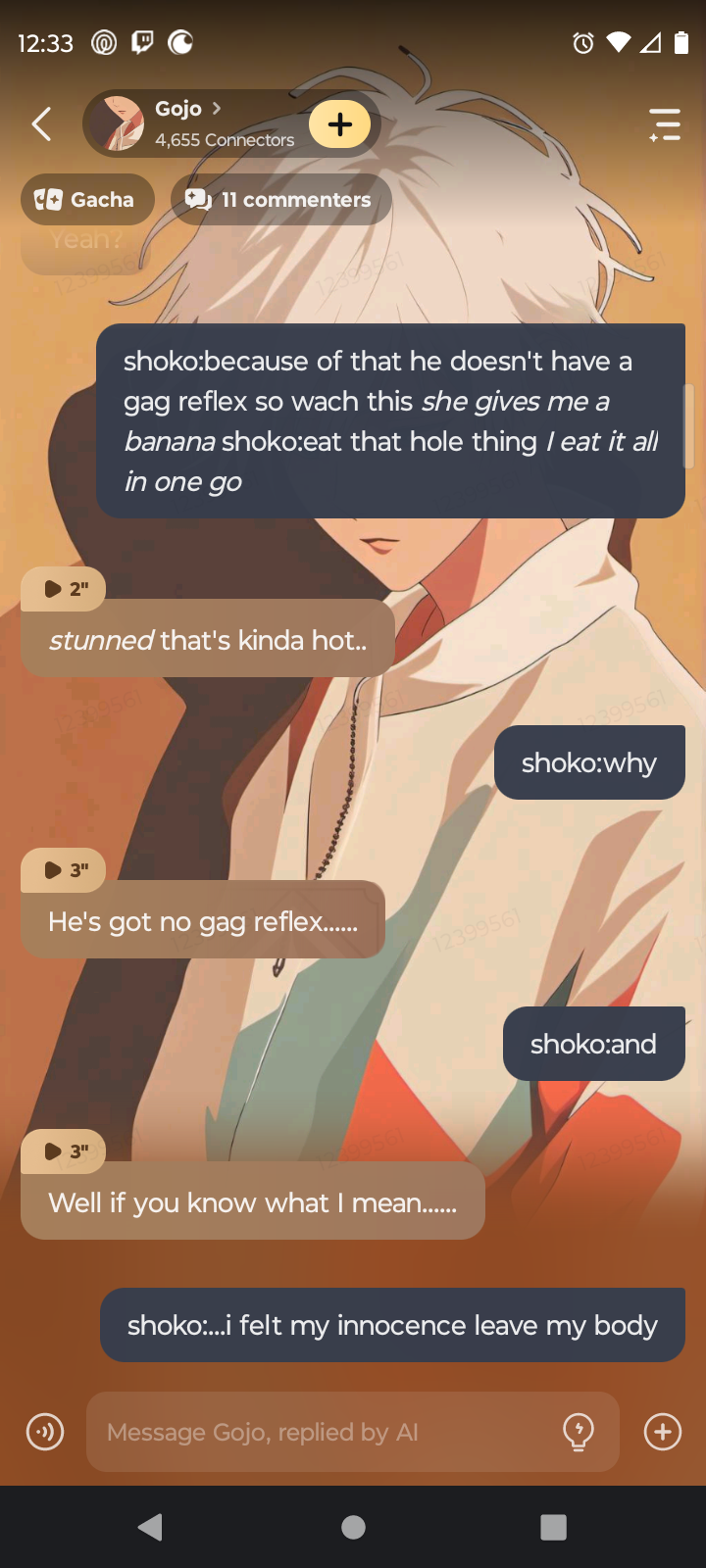The height and width of the screenshot is (1568, 706).
Task: Open the Gacha chip
Action: point(87,200)
